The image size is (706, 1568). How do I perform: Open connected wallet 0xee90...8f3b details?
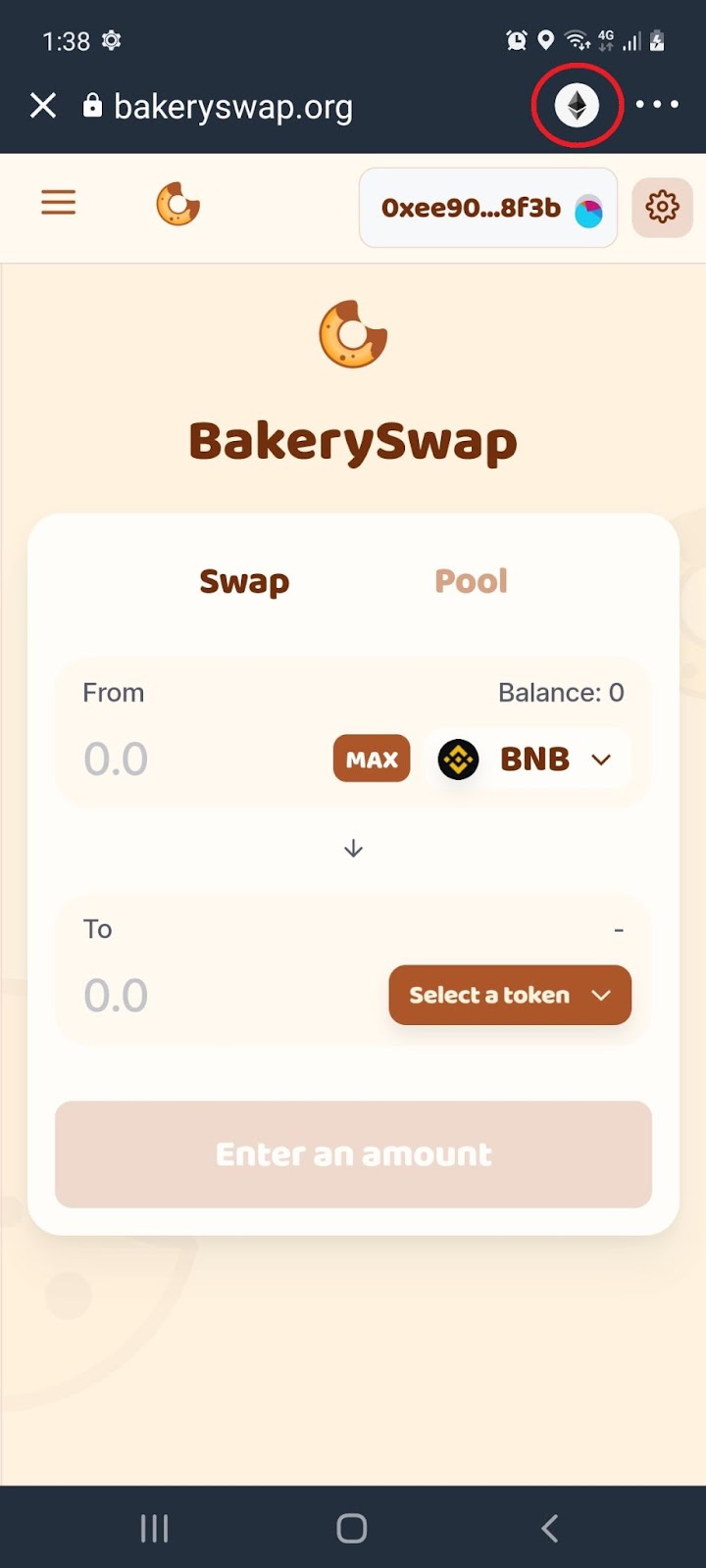(487, 208)
